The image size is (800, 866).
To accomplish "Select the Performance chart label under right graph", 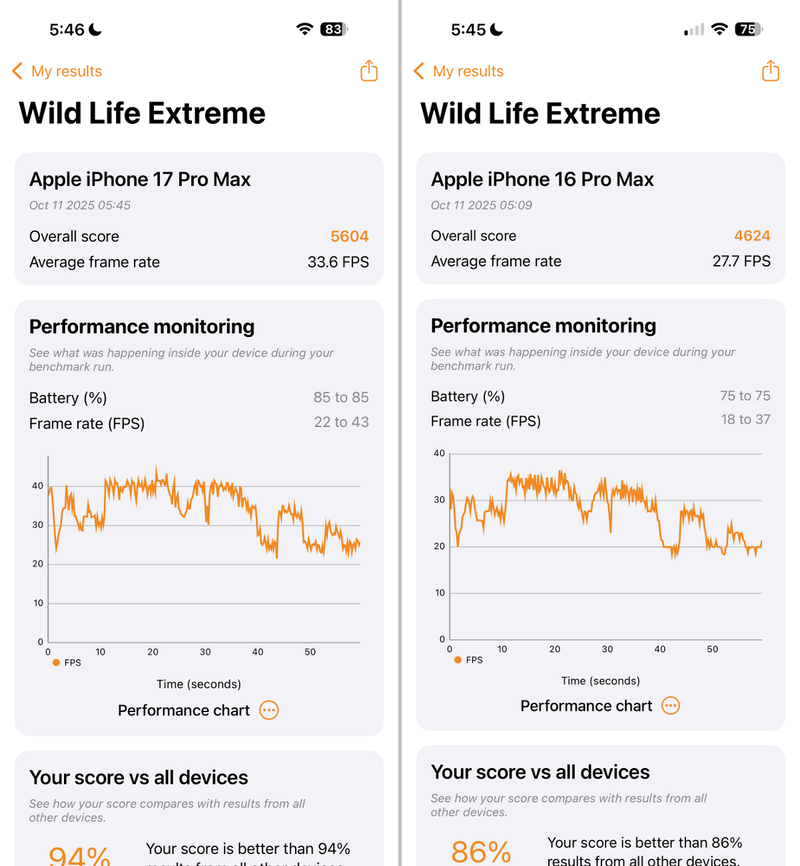I will coord(586,705).
